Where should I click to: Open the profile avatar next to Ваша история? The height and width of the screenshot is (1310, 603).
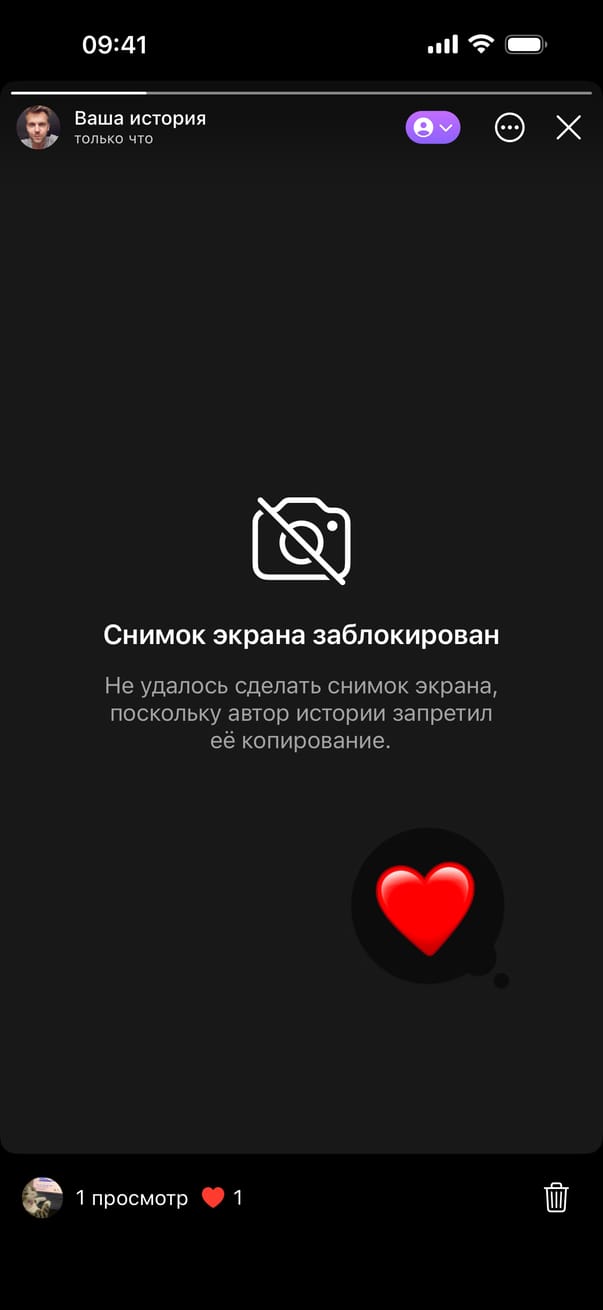coord(38,128)
